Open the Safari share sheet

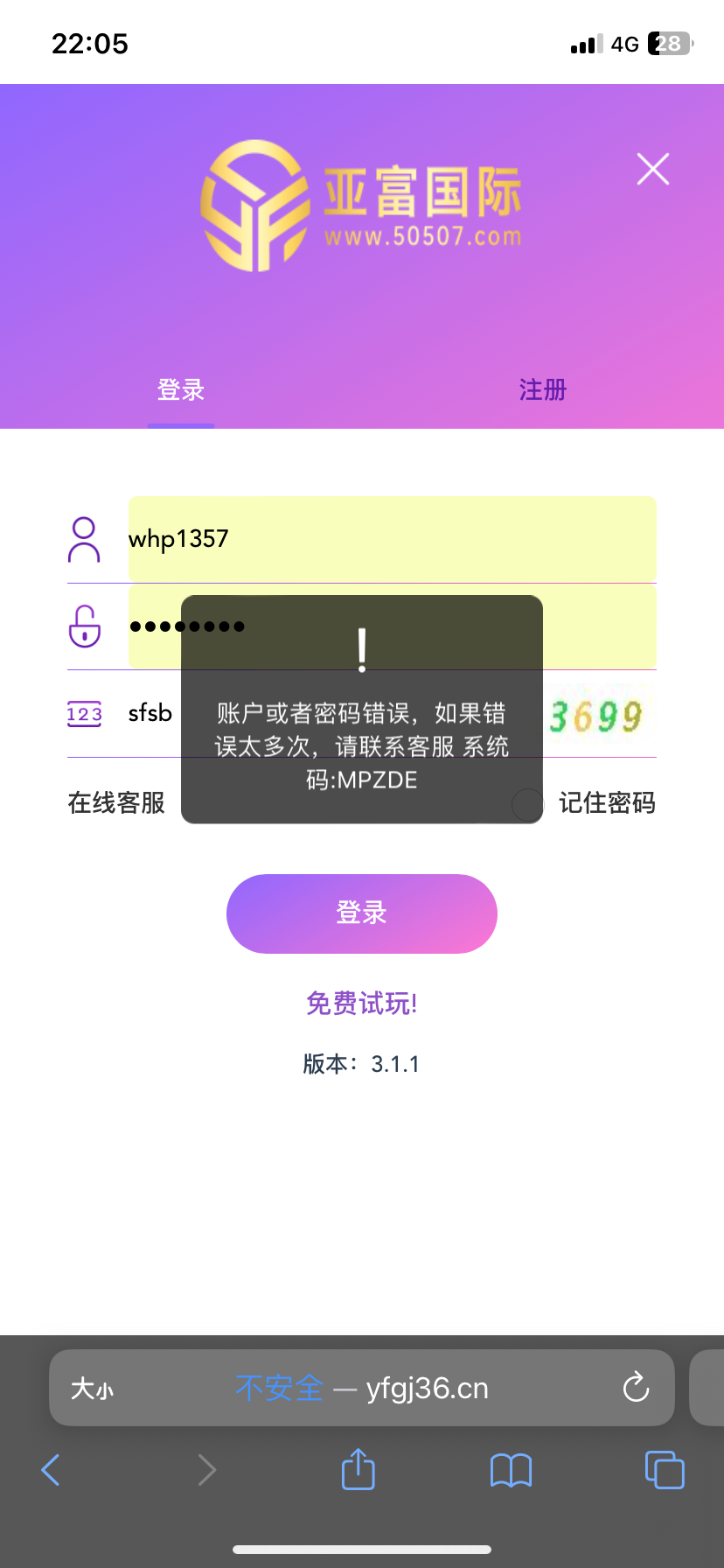(357, 1469)
